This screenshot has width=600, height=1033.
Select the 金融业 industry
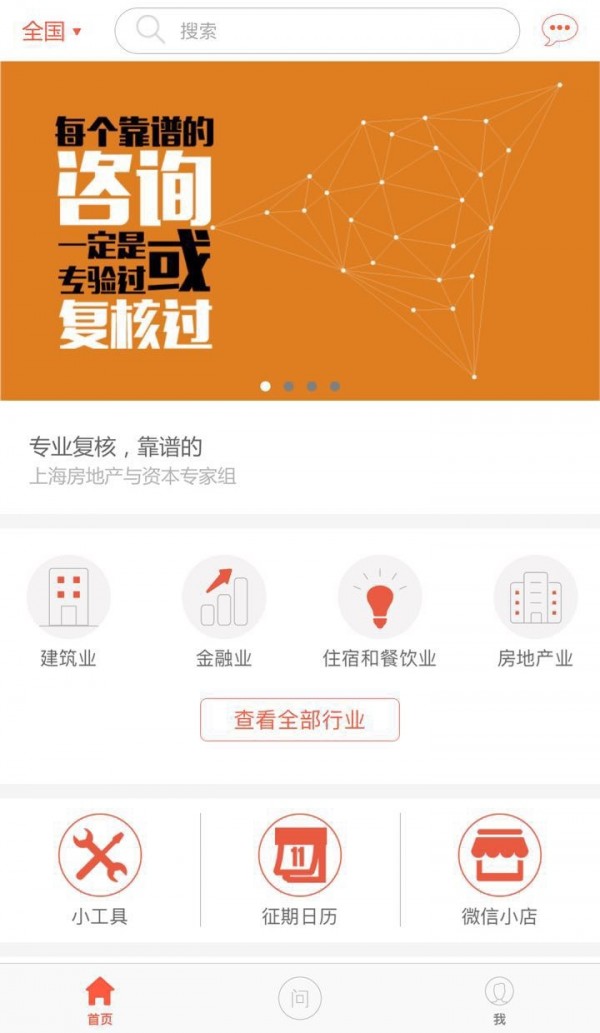[x=224, y=611]
